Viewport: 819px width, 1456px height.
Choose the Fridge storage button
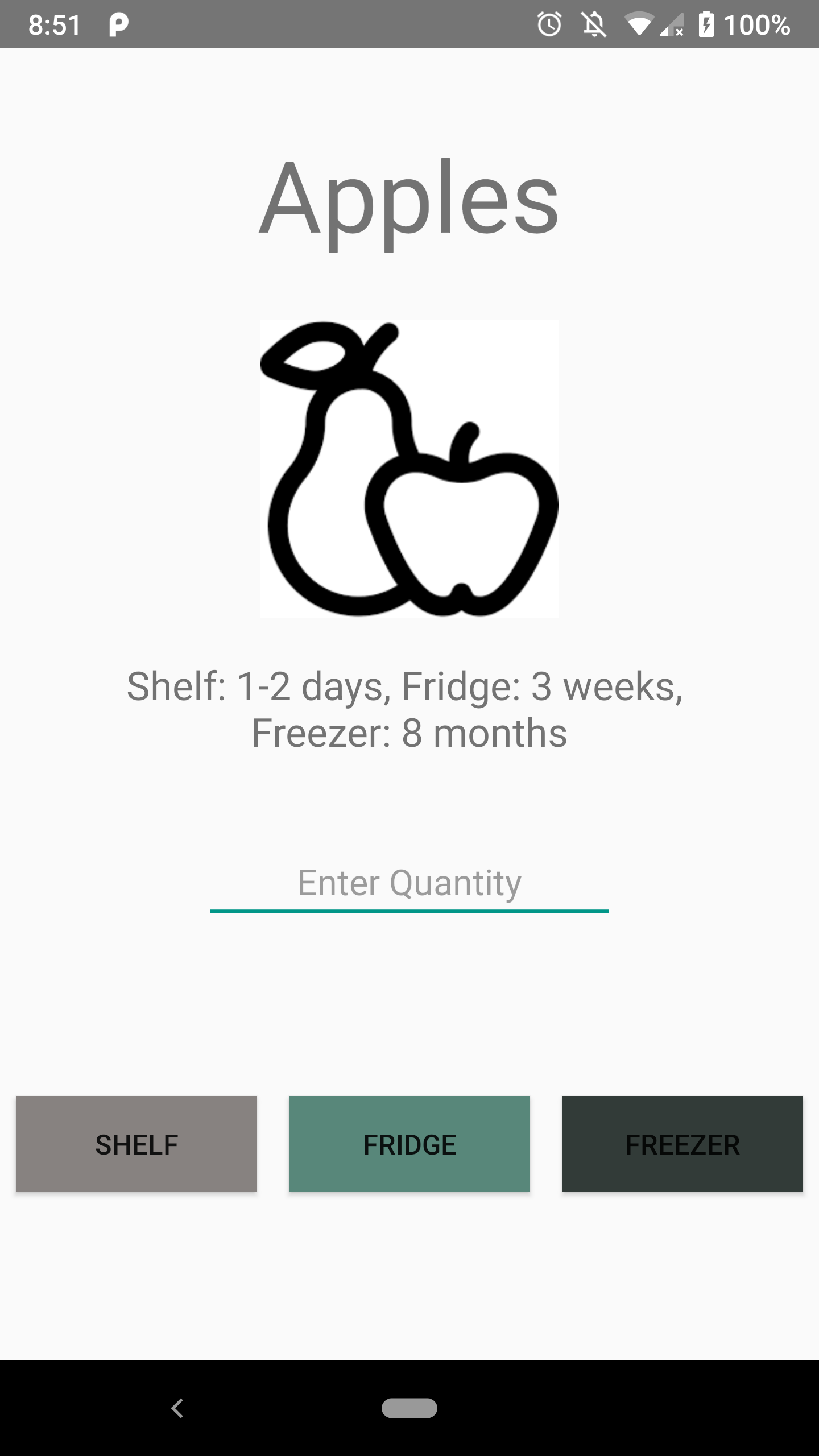pyautogui.click(x=409, y=1144)
